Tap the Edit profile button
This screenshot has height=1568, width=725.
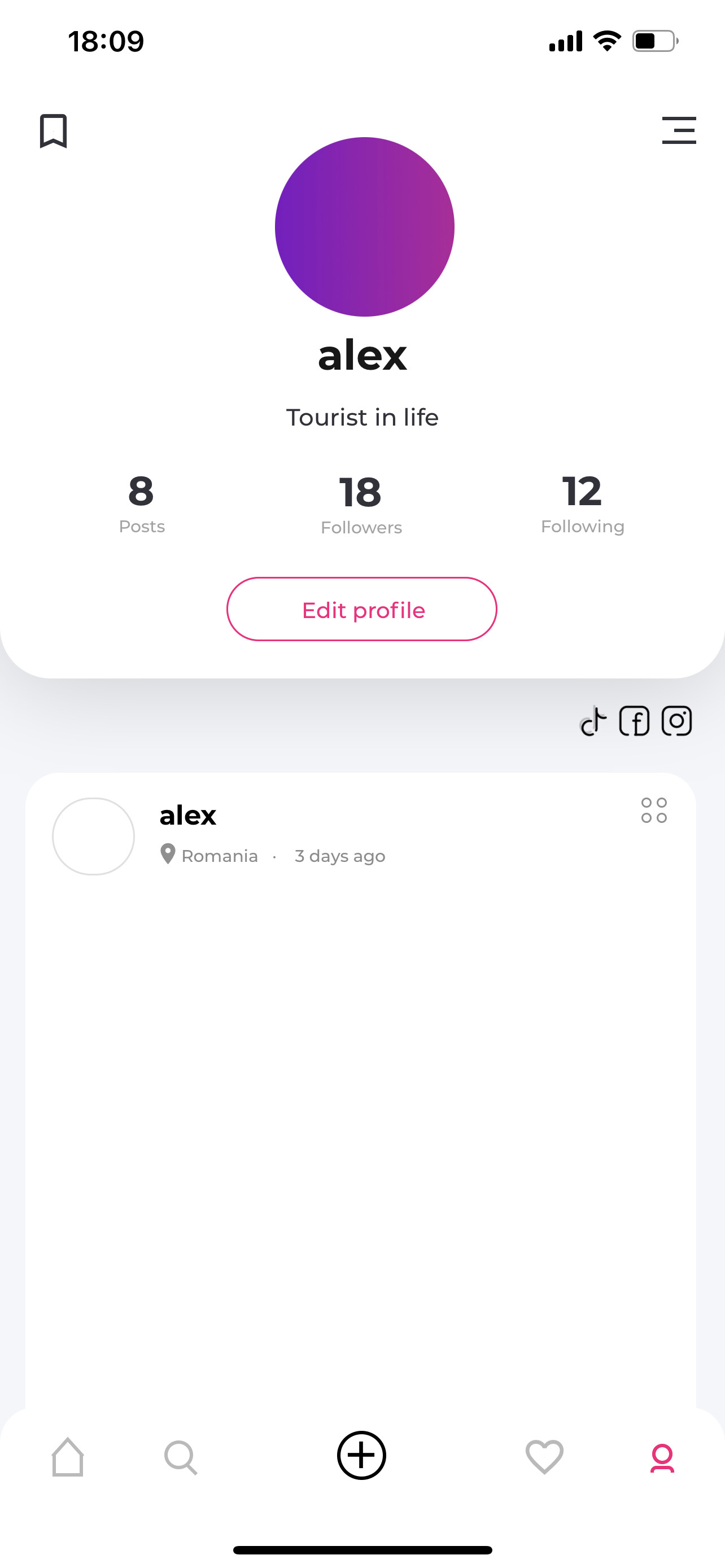[x=361, y=609]
